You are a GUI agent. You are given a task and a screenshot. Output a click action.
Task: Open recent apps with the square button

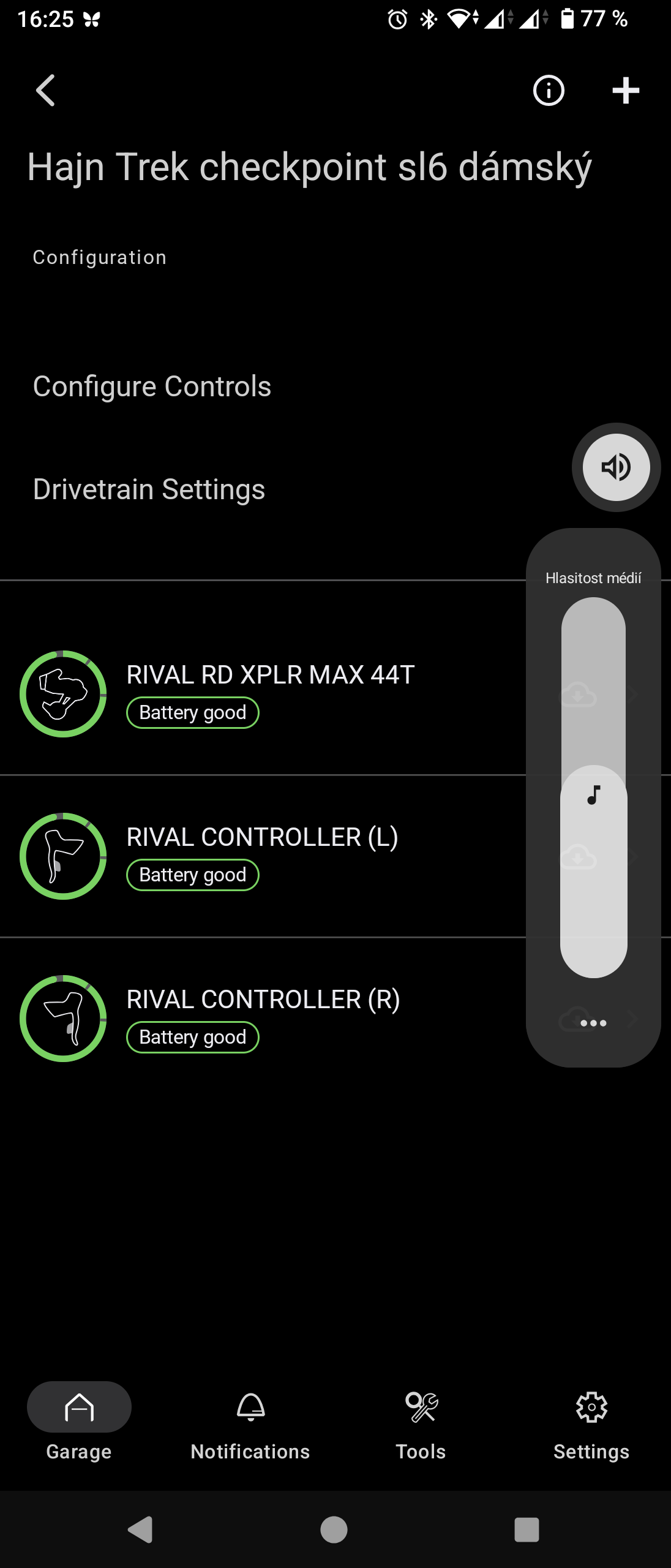pyautogui.click(x=527, y=1530)
